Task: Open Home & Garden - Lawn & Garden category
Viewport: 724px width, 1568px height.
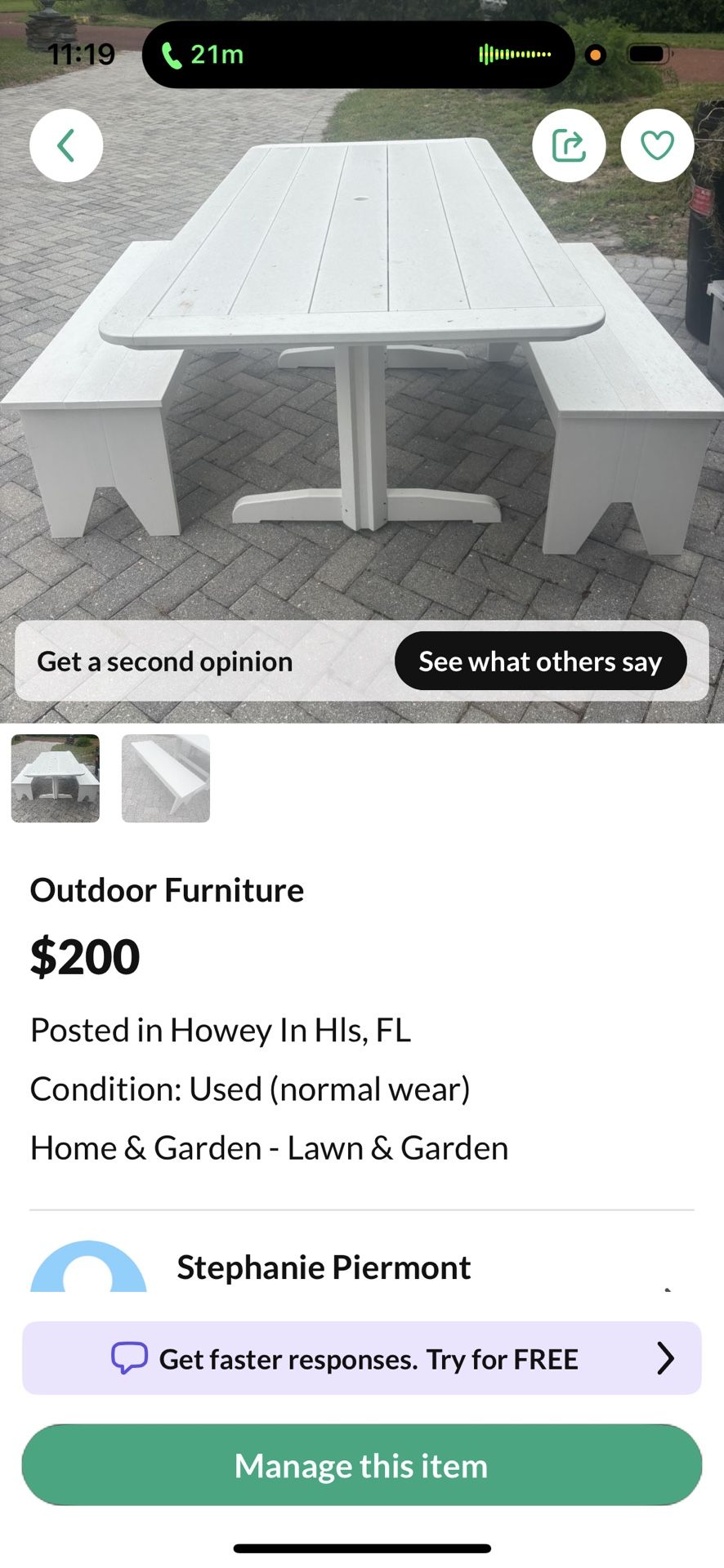Action: [x=269, y=1147]
